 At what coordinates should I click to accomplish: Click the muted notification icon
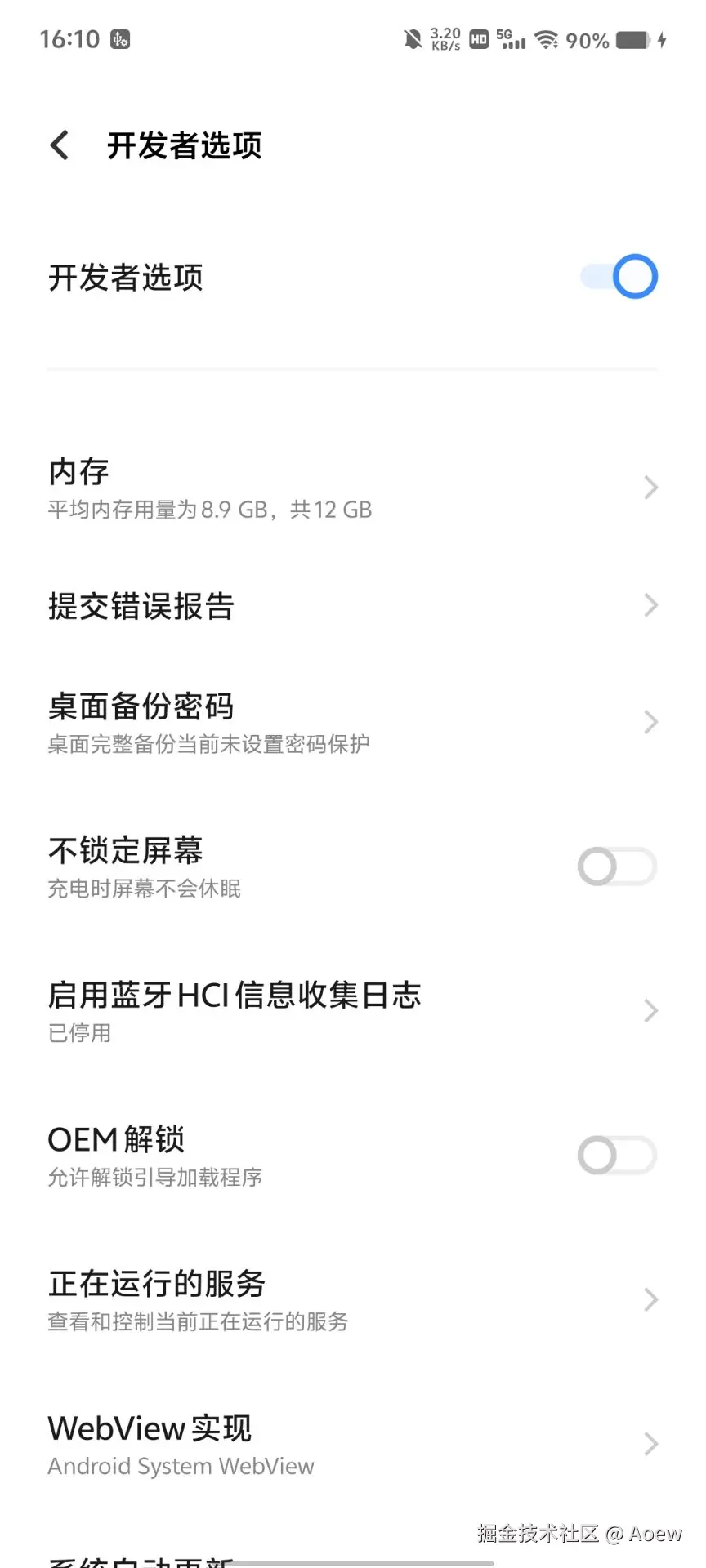[416, 38]
